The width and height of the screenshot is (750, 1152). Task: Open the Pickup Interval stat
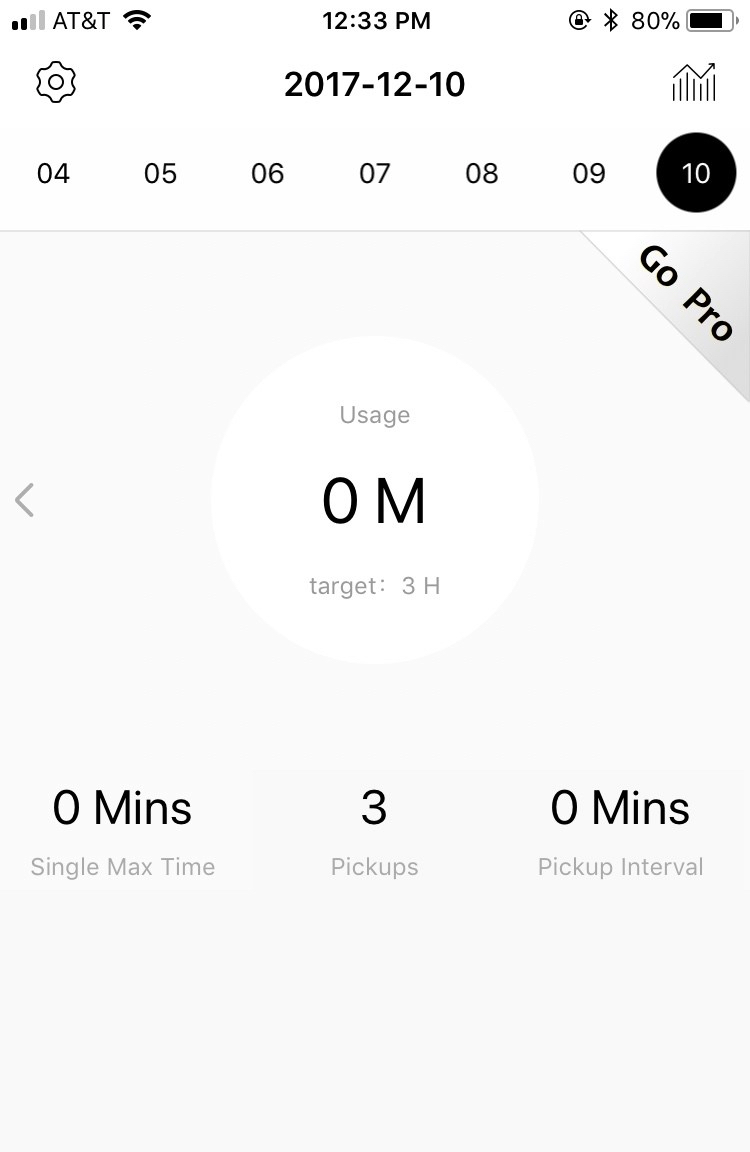(x=620, y=830)
